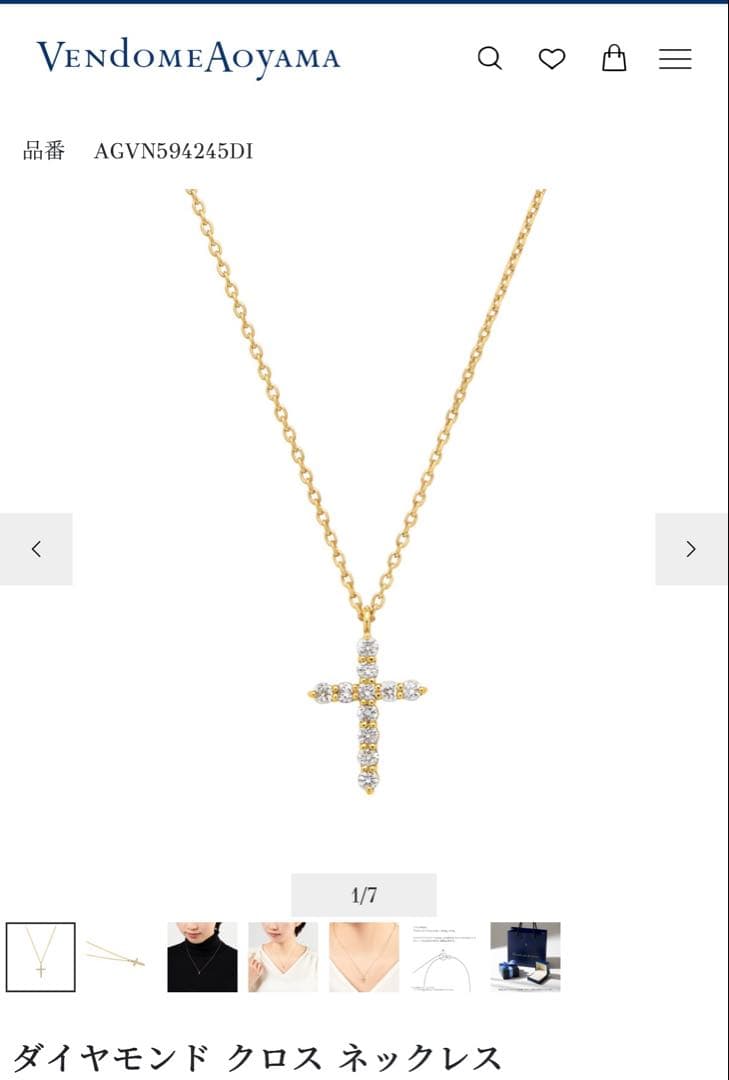Viewport: 729px width, 1080px height.
Task: View the close-up neckline thumbnail
Action: 364,957
